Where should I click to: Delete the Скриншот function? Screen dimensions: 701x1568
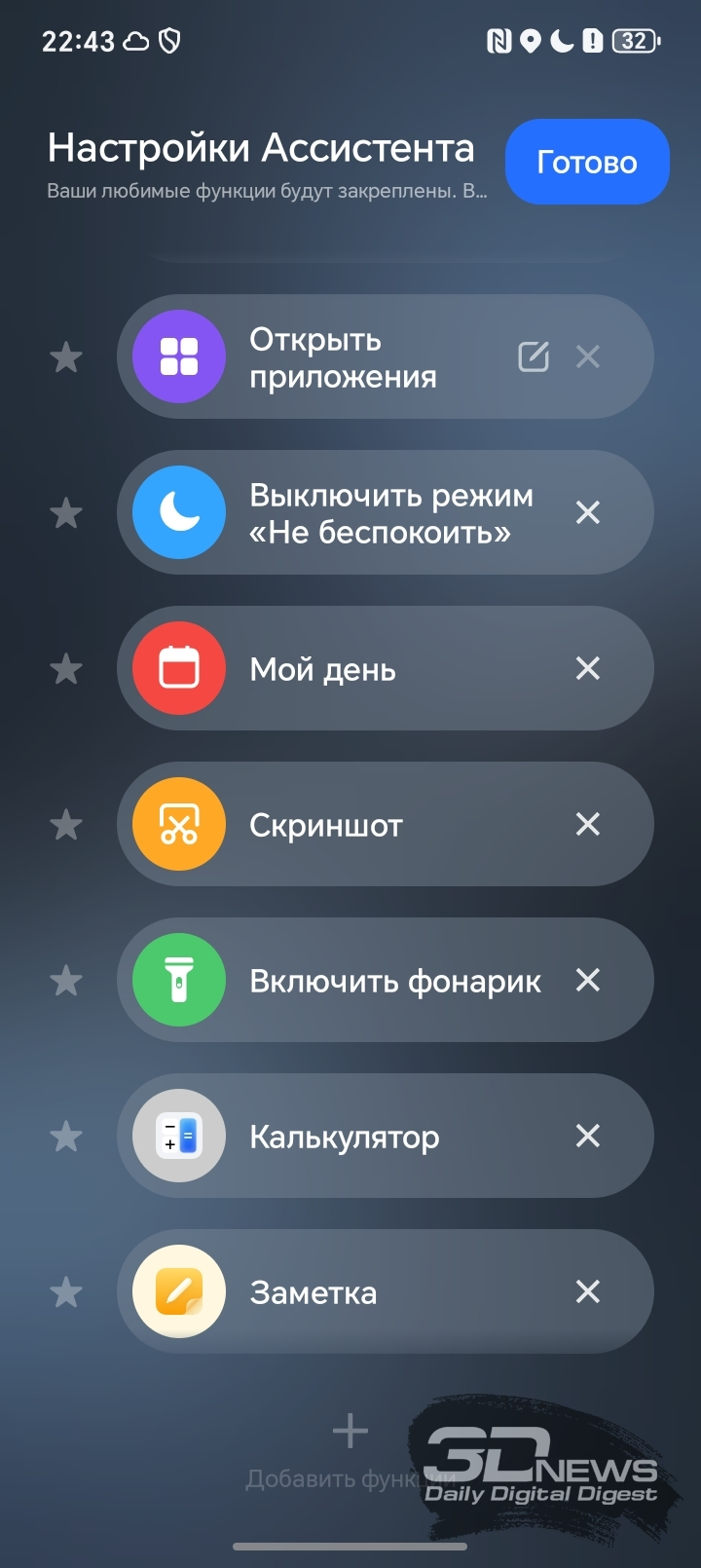pyautogui.click(x=588, y=824)
